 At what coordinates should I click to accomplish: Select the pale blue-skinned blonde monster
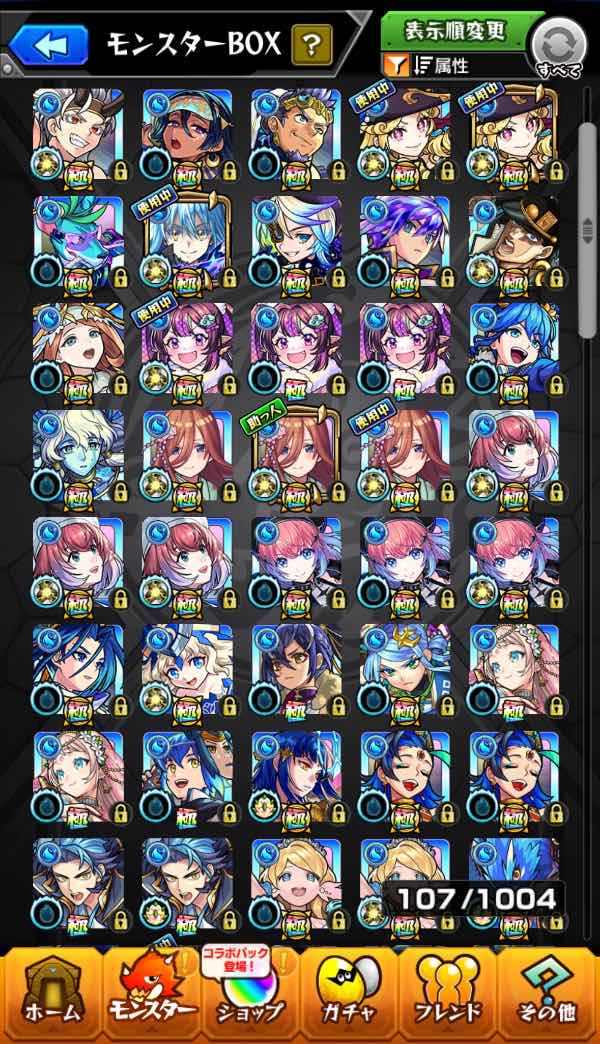click(x=78, y=455)
